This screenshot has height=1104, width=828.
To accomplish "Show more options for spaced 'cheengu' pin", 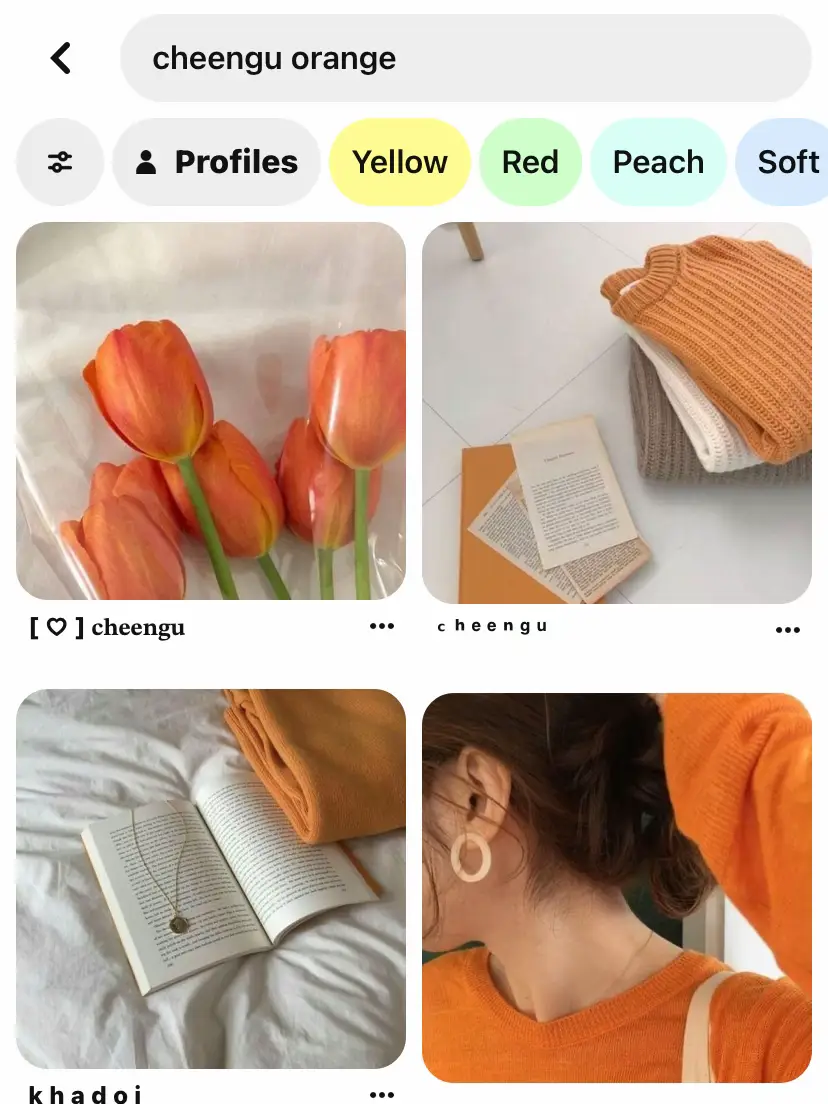I will (x=788, y=630).
